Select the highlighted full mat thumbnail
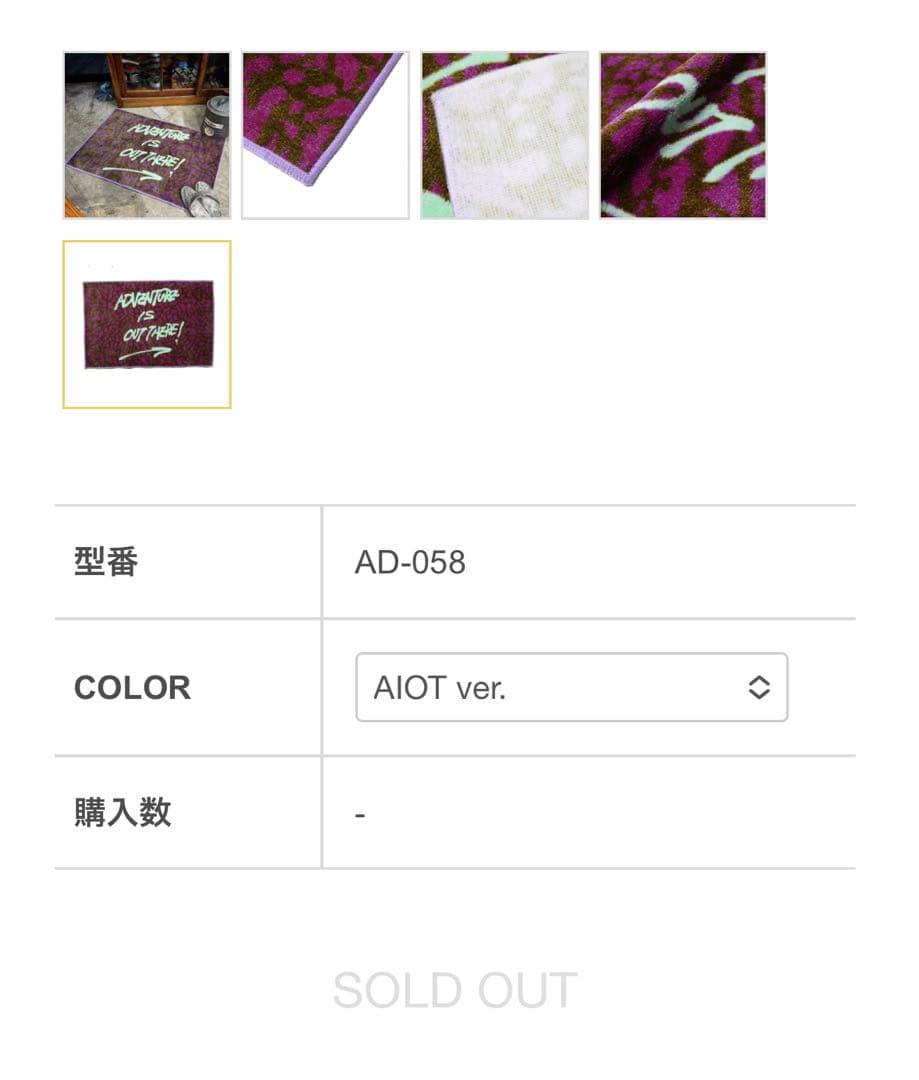The width and height of the screenshot is (919, 1080). click(x=147, y=325)
